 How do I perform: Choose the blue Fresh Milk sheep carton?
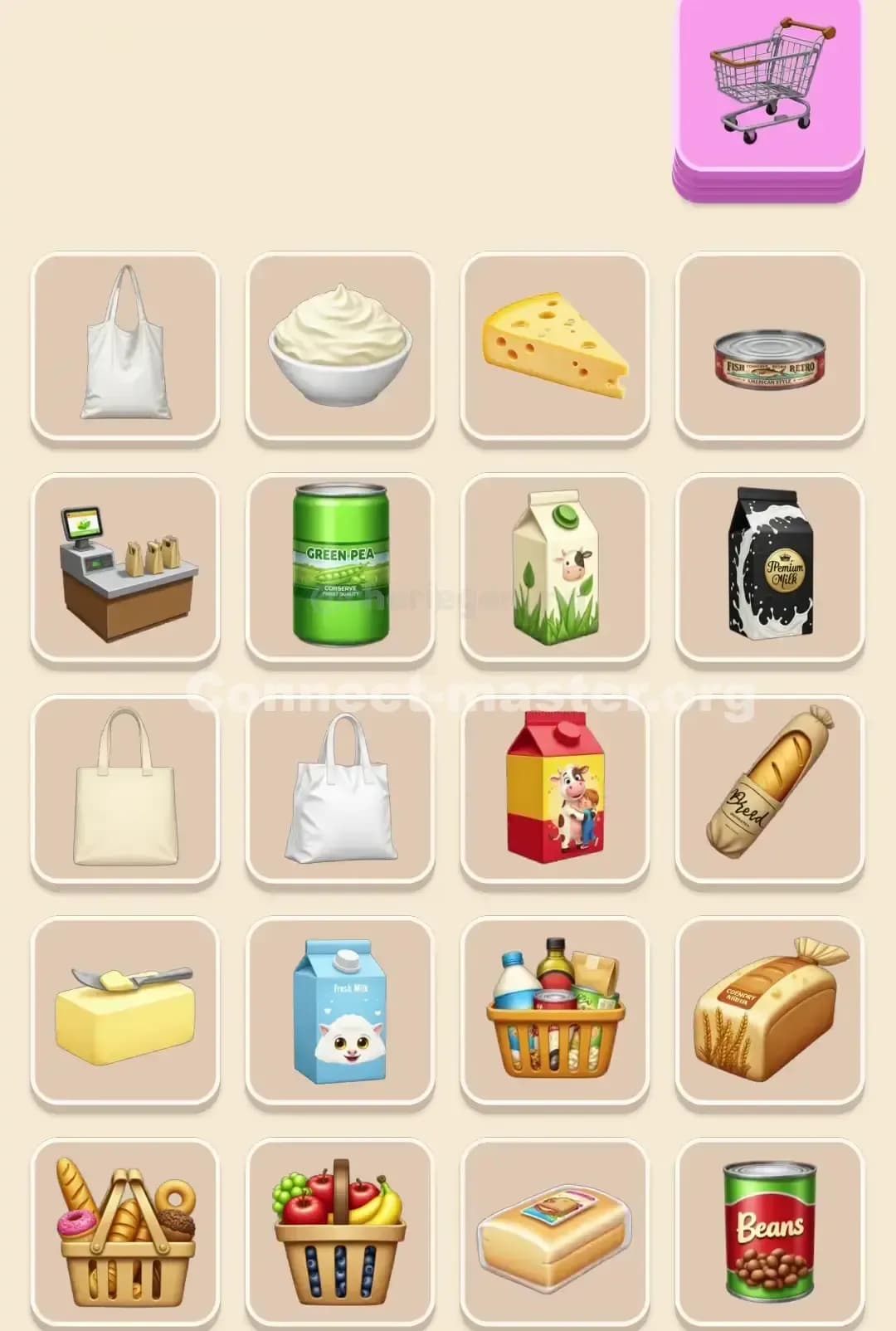[340, 1011]
